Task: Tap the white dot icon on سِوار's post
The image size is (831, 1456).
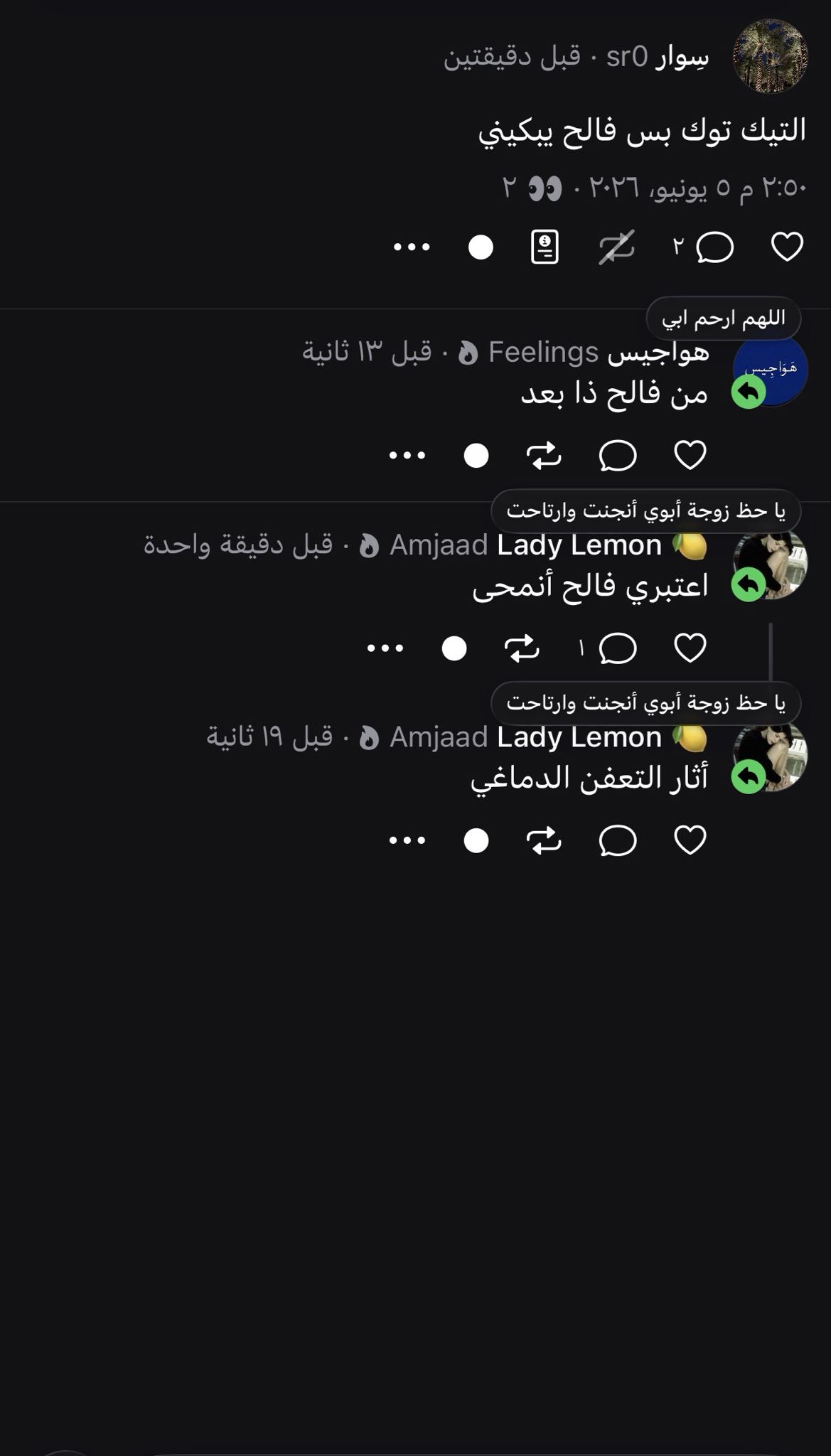Action: (481, 247)
